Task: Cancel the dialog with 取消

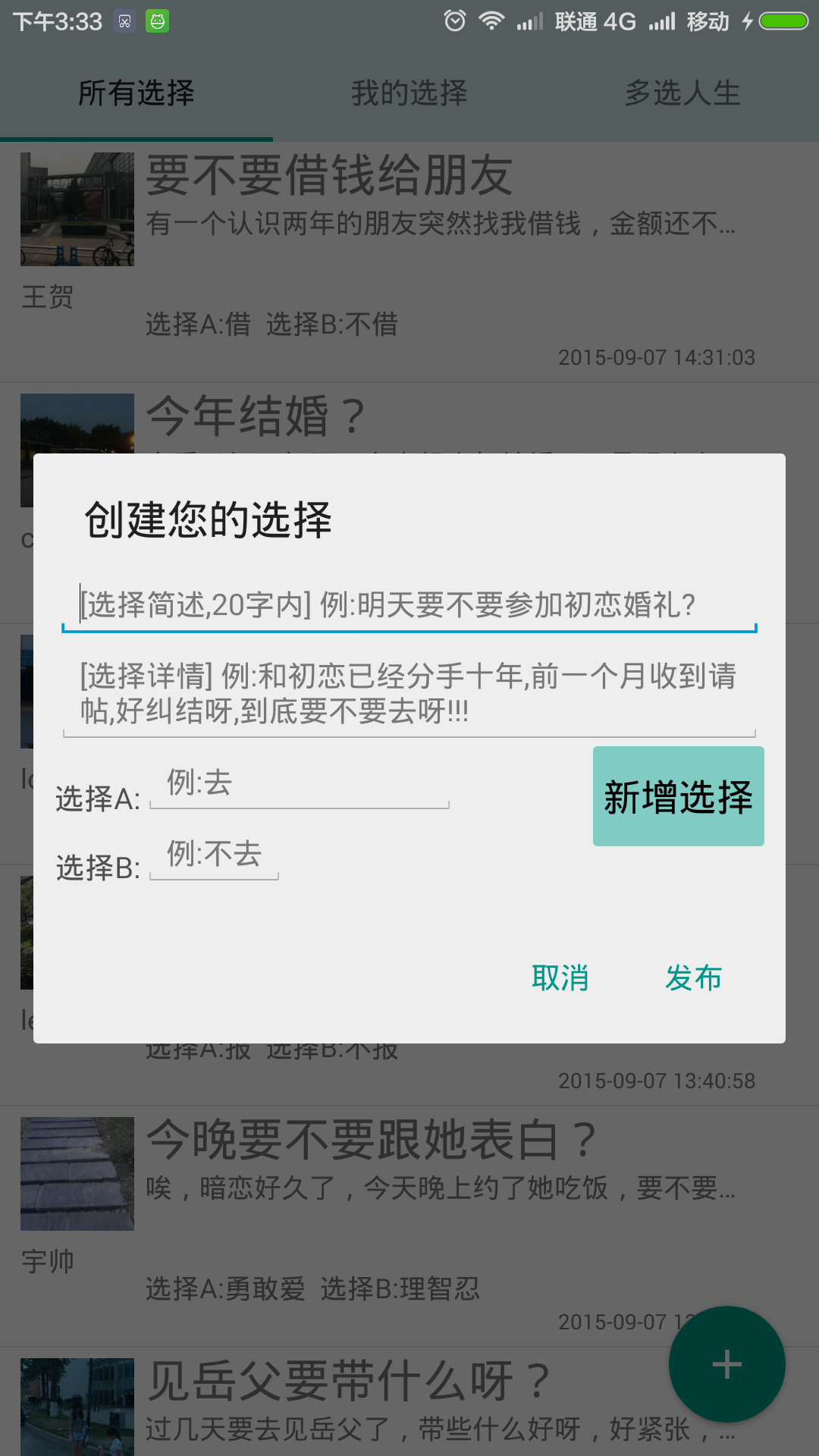Action: (560, 978)
